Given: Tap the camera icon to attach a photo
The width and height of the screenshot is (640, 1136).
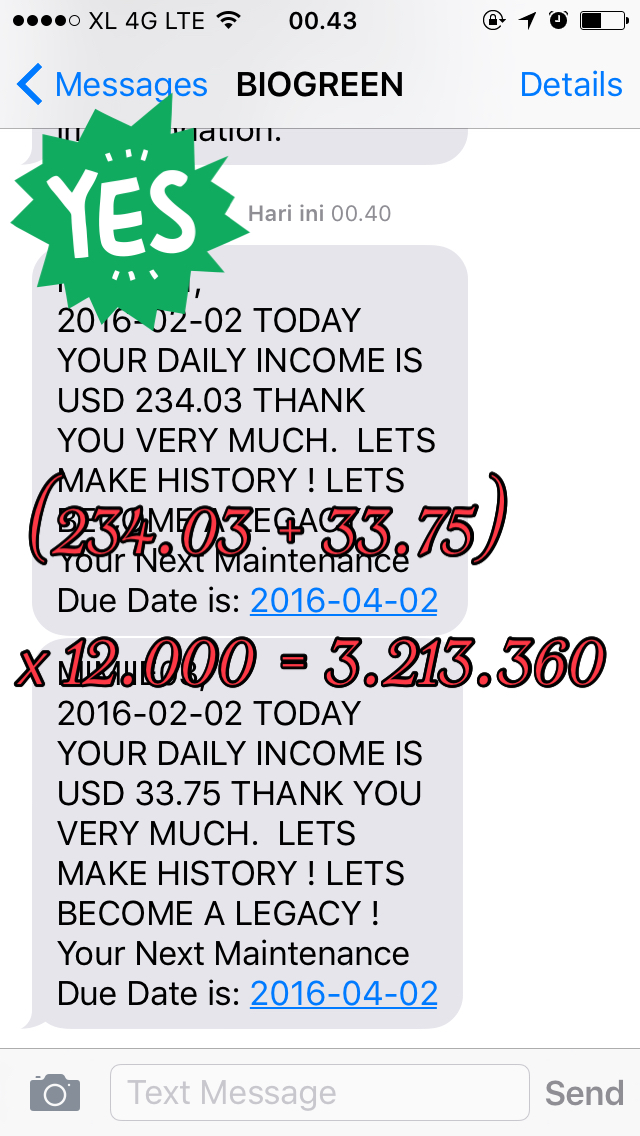Looking at the screenshot, I should tap(55, 1093).
